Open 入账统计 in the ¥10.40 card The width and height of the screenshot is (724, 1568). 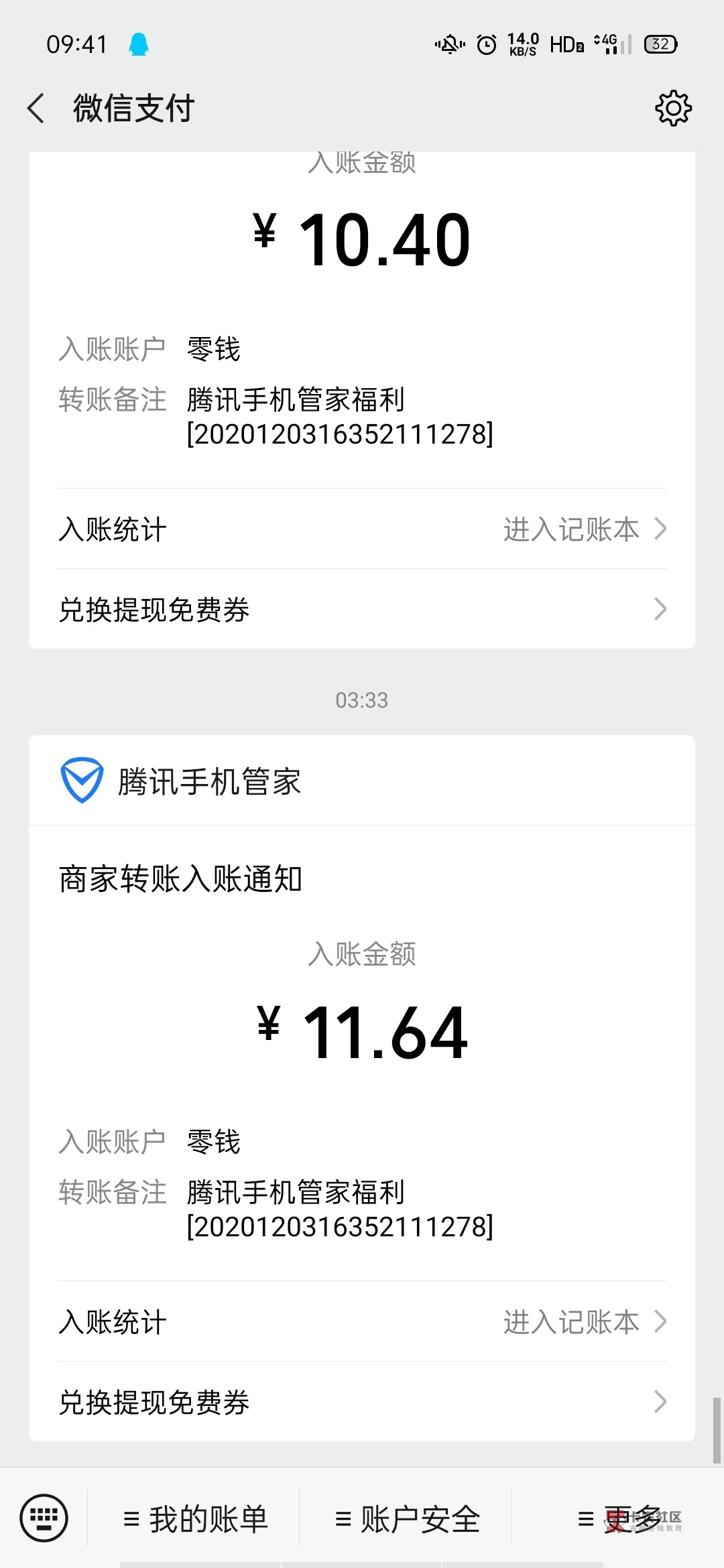pos(362,529)
